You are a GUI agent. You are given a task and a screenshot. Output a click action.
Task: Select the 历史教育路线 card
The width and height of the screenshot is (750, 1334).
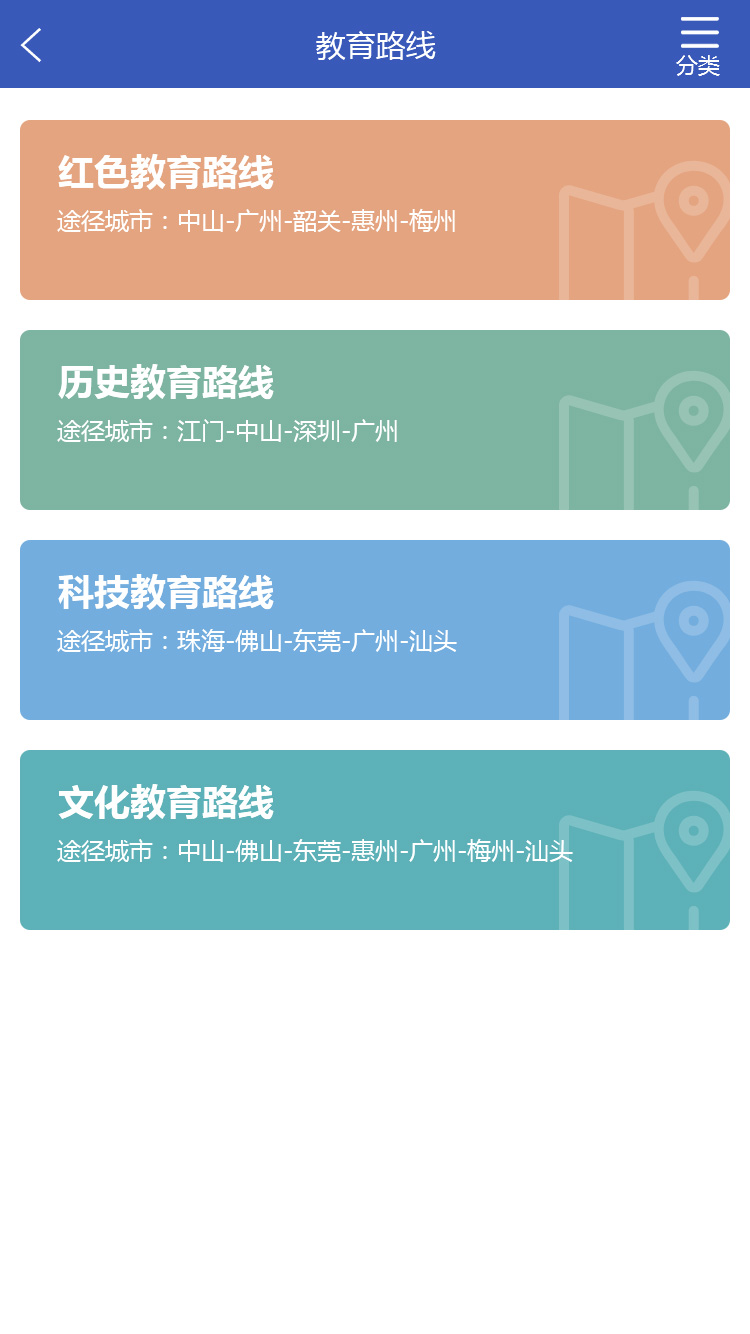click(375, 420)
